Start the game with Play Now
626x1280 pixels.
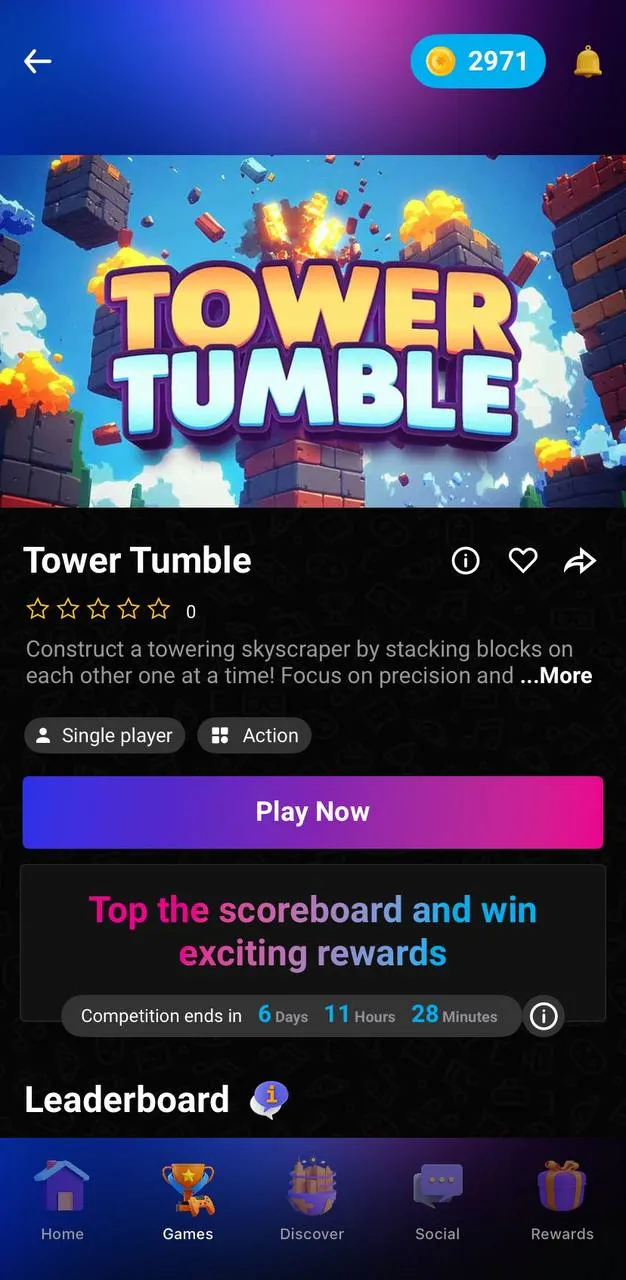313,812
